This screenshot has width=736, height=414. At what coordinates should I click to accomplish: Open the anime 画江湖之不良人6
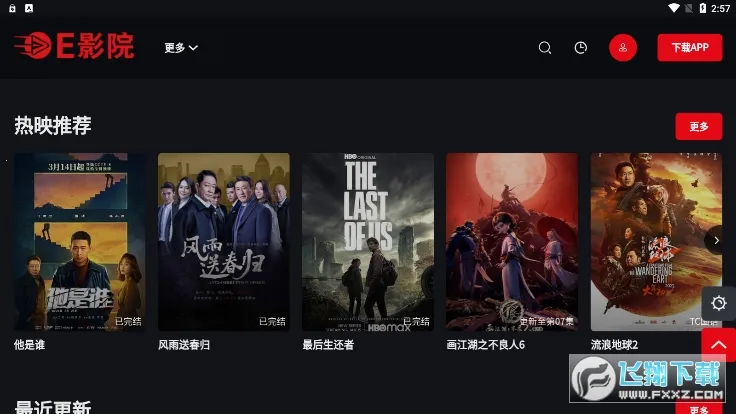click(x=512, y=242)
